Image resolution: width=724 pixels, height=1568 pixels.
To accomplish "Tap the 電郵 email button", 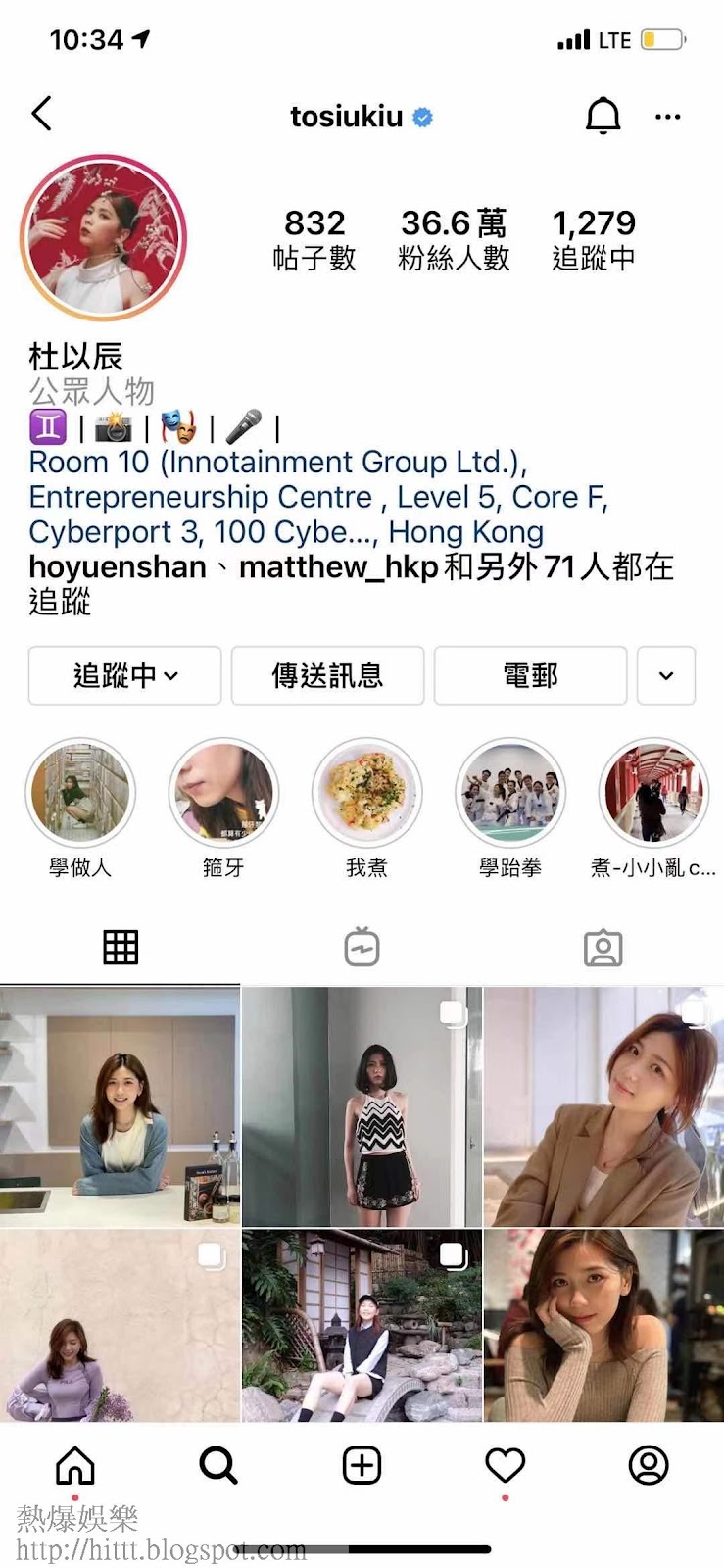I will coord(530,675).
